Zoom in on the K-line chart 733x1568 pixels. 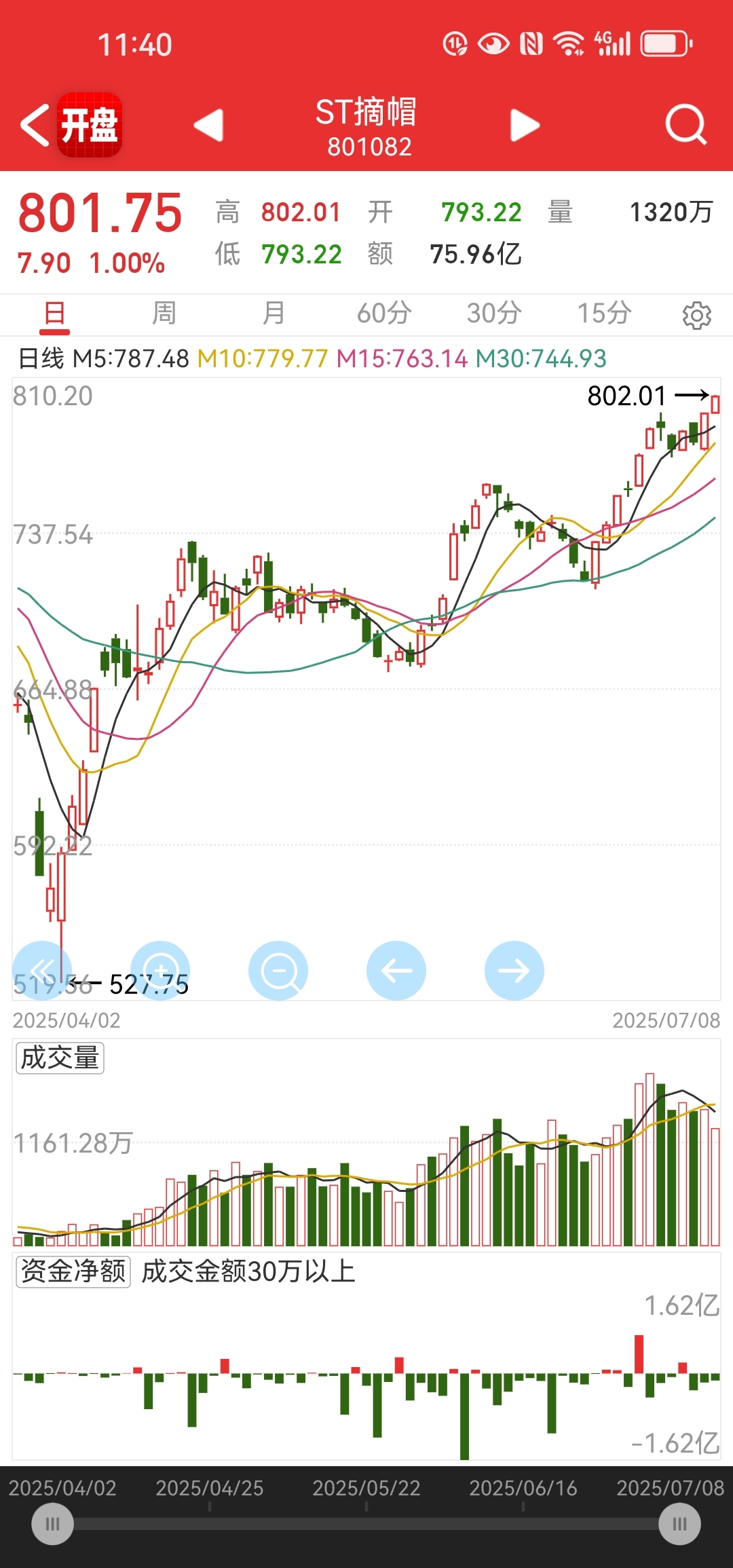[x=160, y=971]
